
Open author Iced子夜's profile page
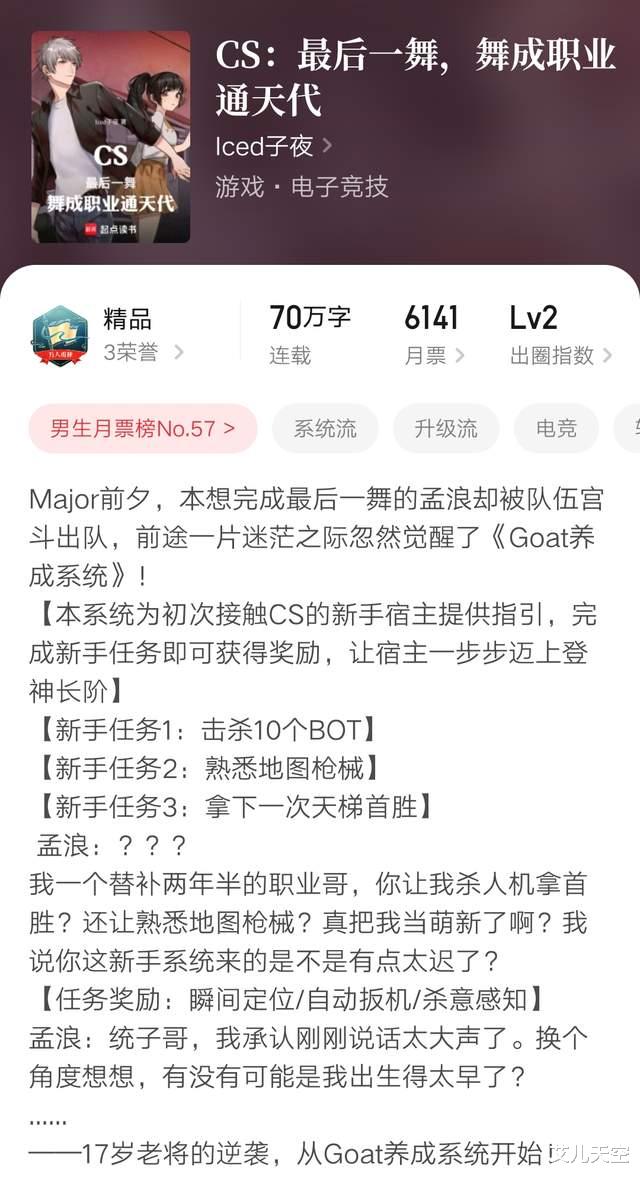point(273,146)
